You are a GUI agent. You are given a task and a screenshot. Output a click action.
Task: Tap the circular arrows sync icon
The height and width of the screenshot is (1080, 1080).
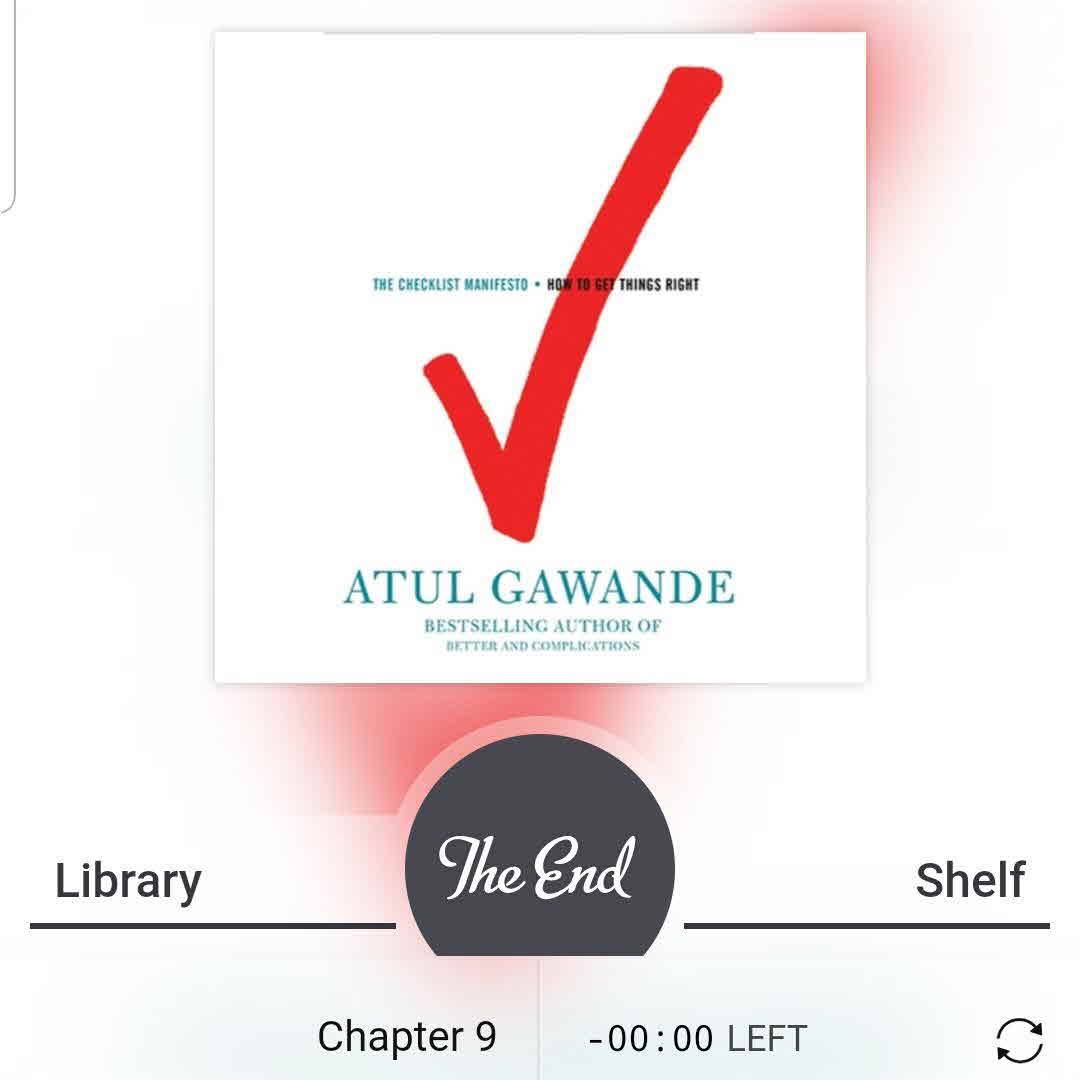[1020, 1040]
